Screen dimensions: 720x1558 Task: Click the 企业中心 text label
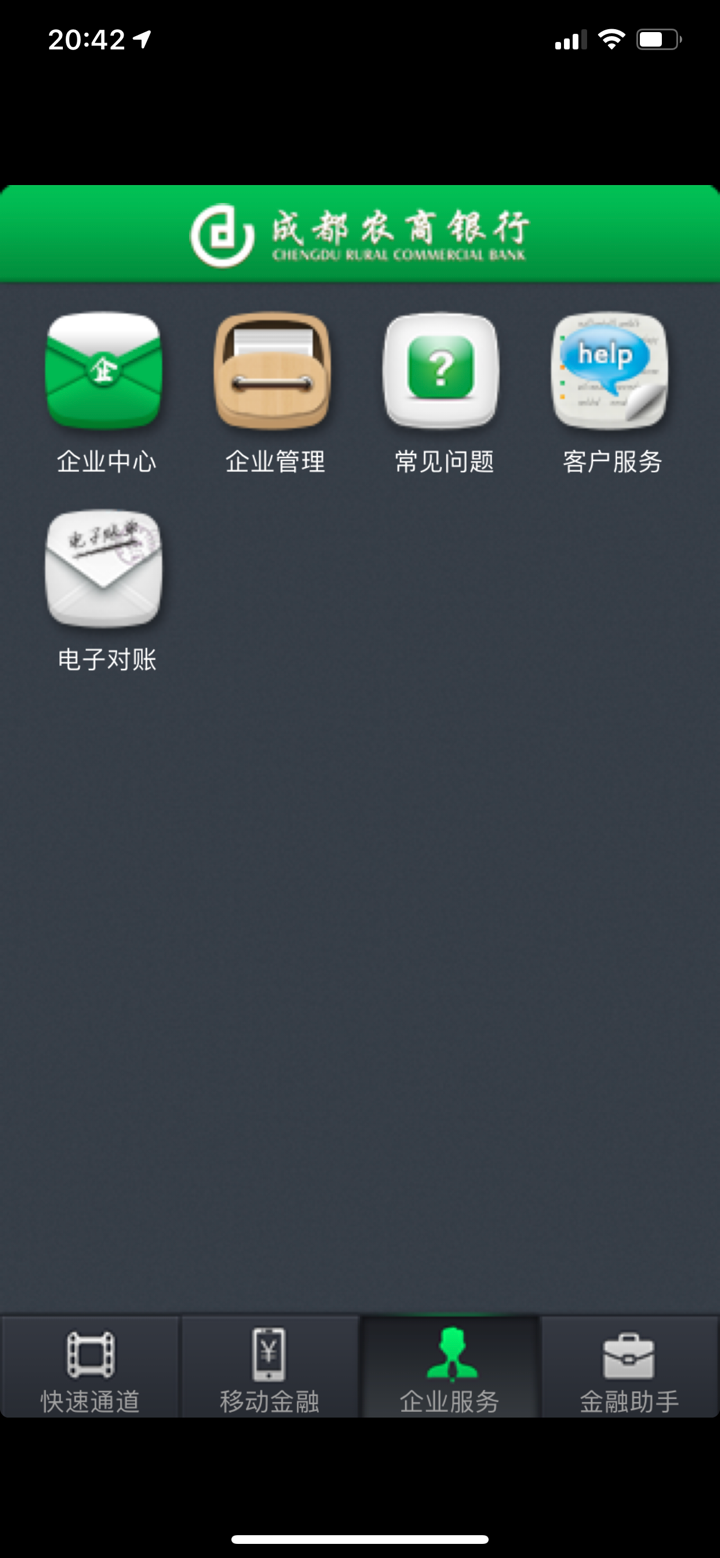tap(104, 461)
